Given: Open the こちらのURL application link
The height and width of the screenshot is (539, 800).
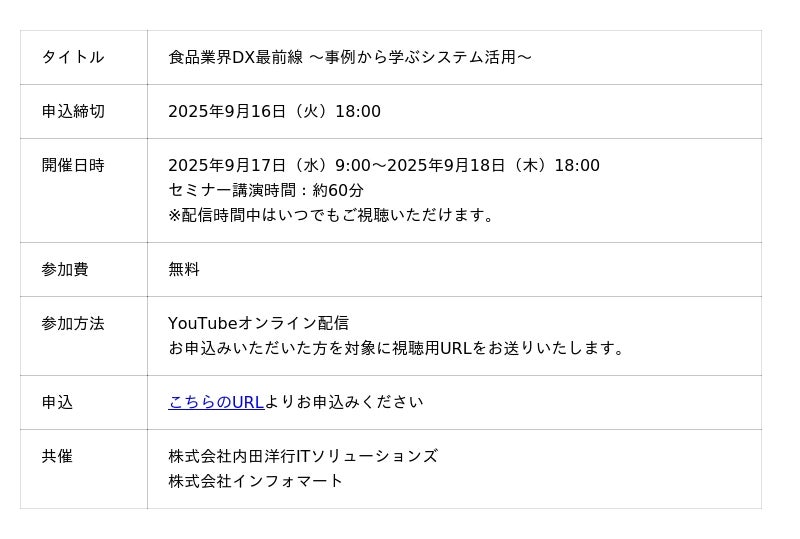Looking at the screenshot, I should 215,402.
